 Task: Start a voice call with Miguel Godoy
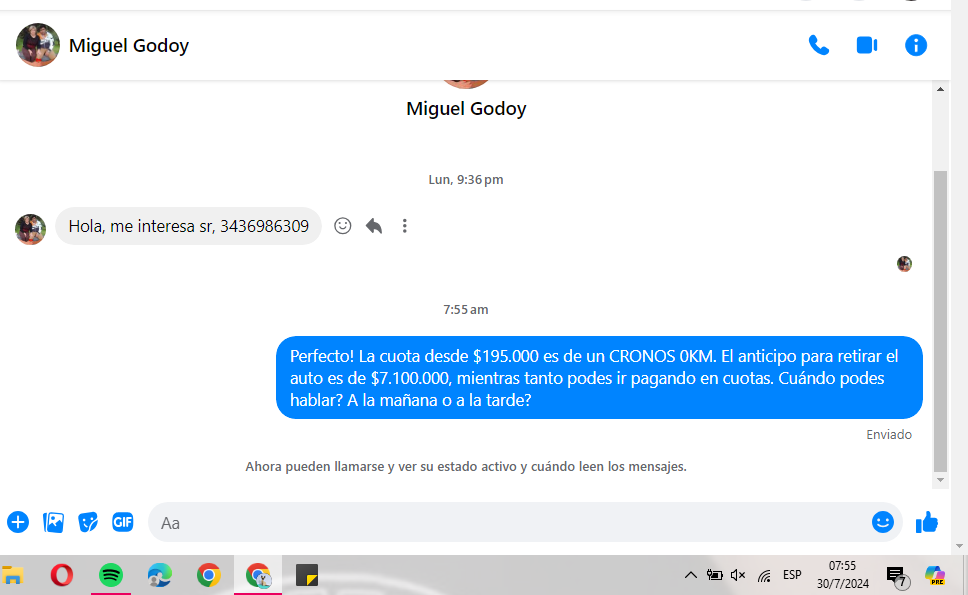tap(818, 45)
